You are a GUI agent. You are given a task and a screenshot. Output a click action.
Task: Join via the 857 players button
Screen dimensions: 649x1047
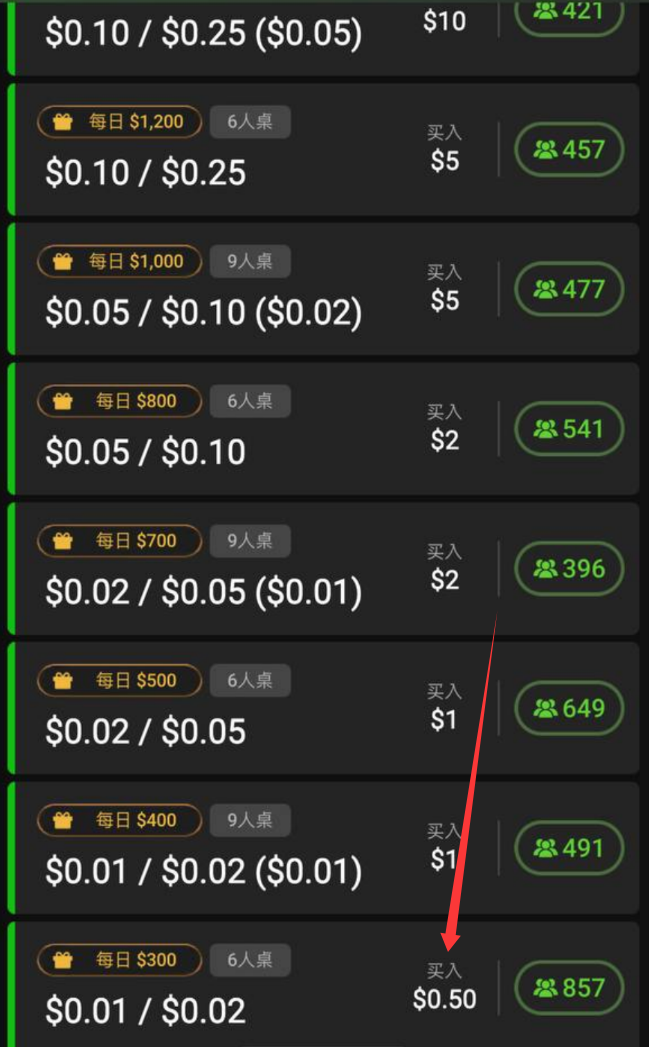[x=569, y=988]
